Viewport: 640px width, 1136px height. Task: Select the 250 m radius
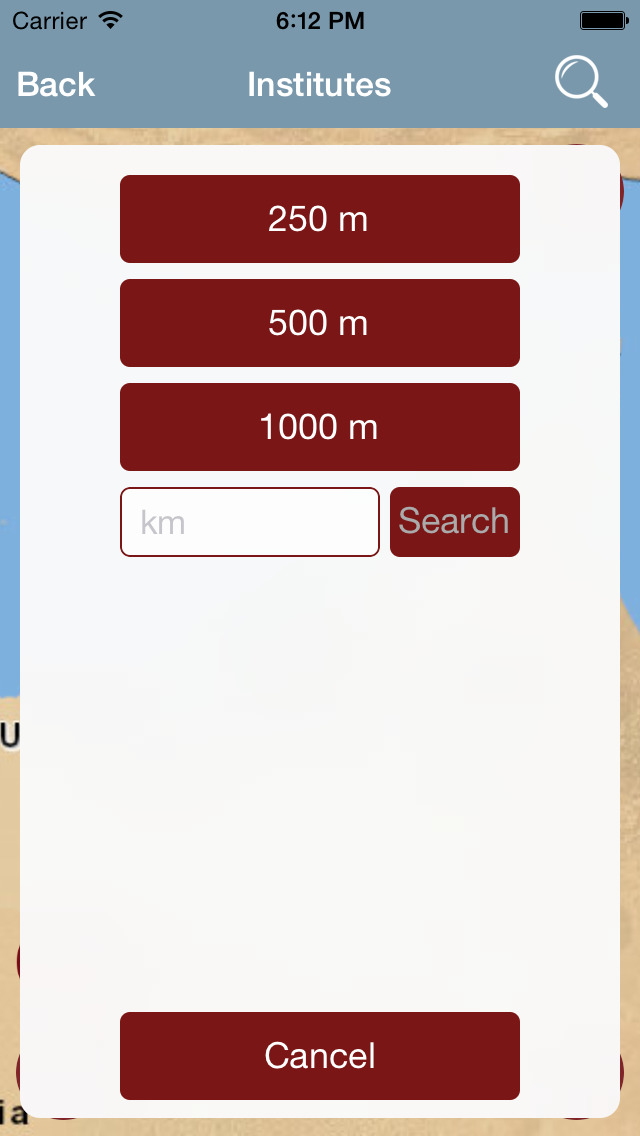coord(320,219)
